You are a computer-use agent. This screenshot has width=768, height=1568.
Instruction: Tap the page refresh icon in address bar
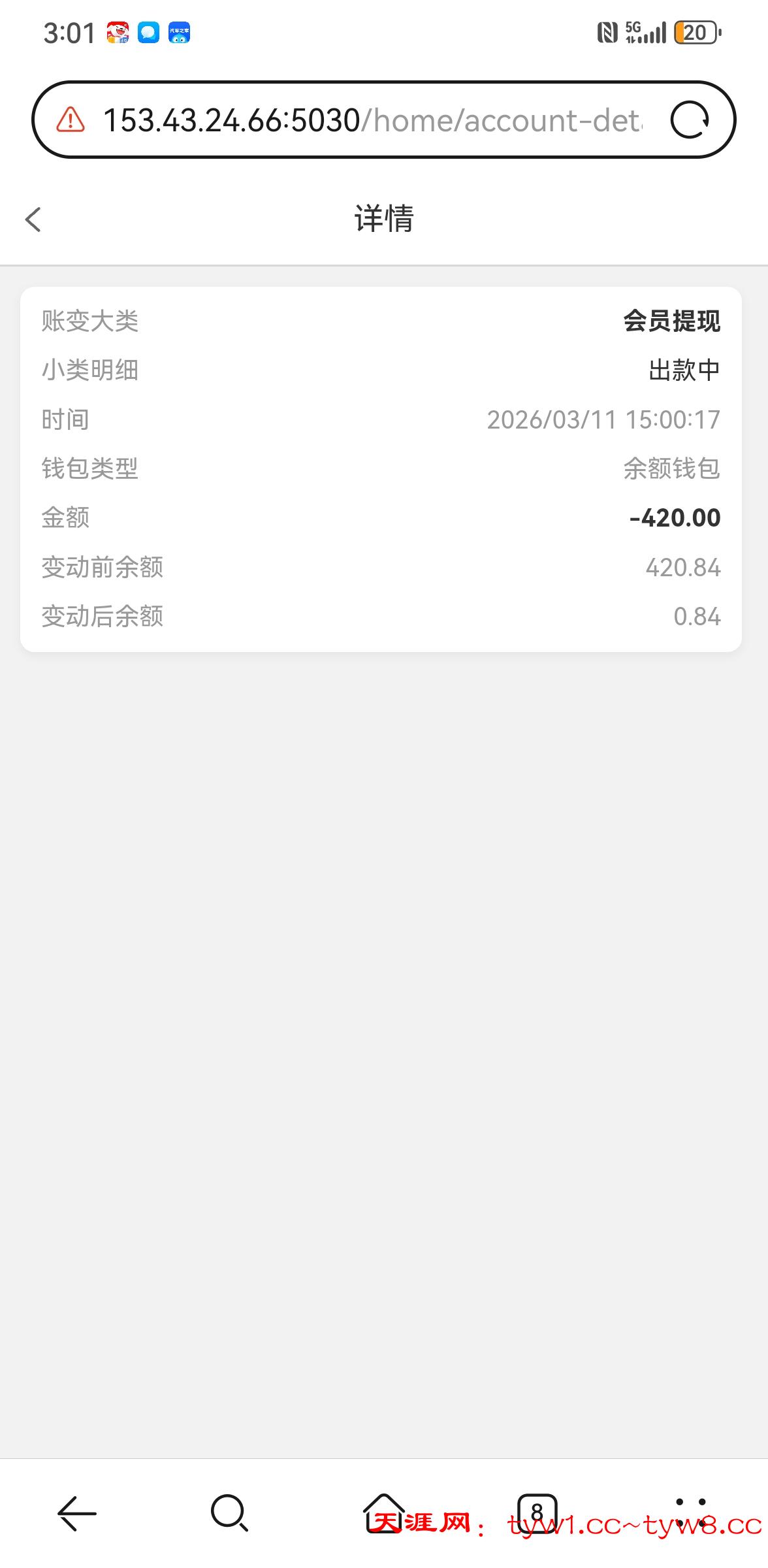point(689,120)
